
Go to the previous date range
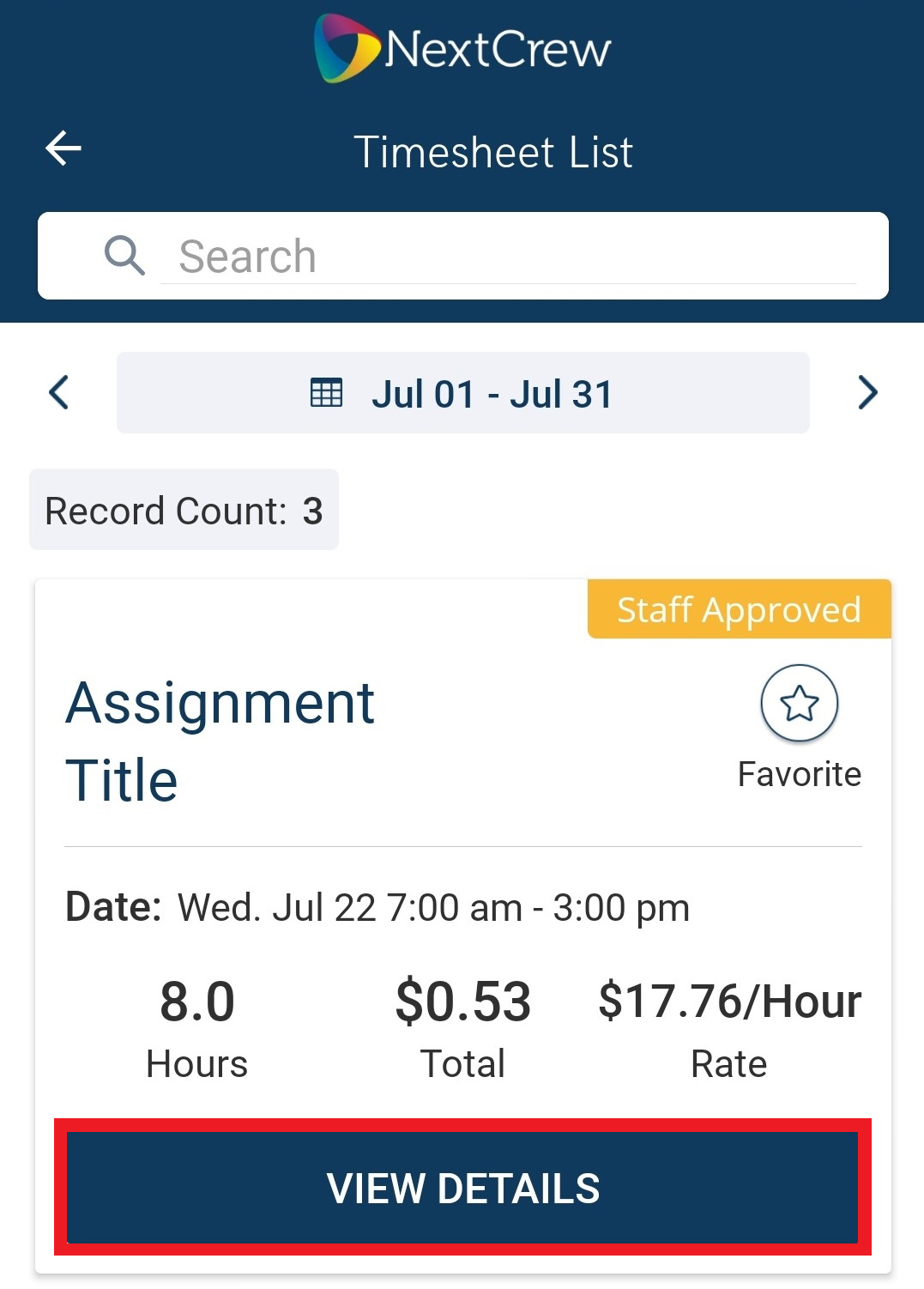coord(59,393)
